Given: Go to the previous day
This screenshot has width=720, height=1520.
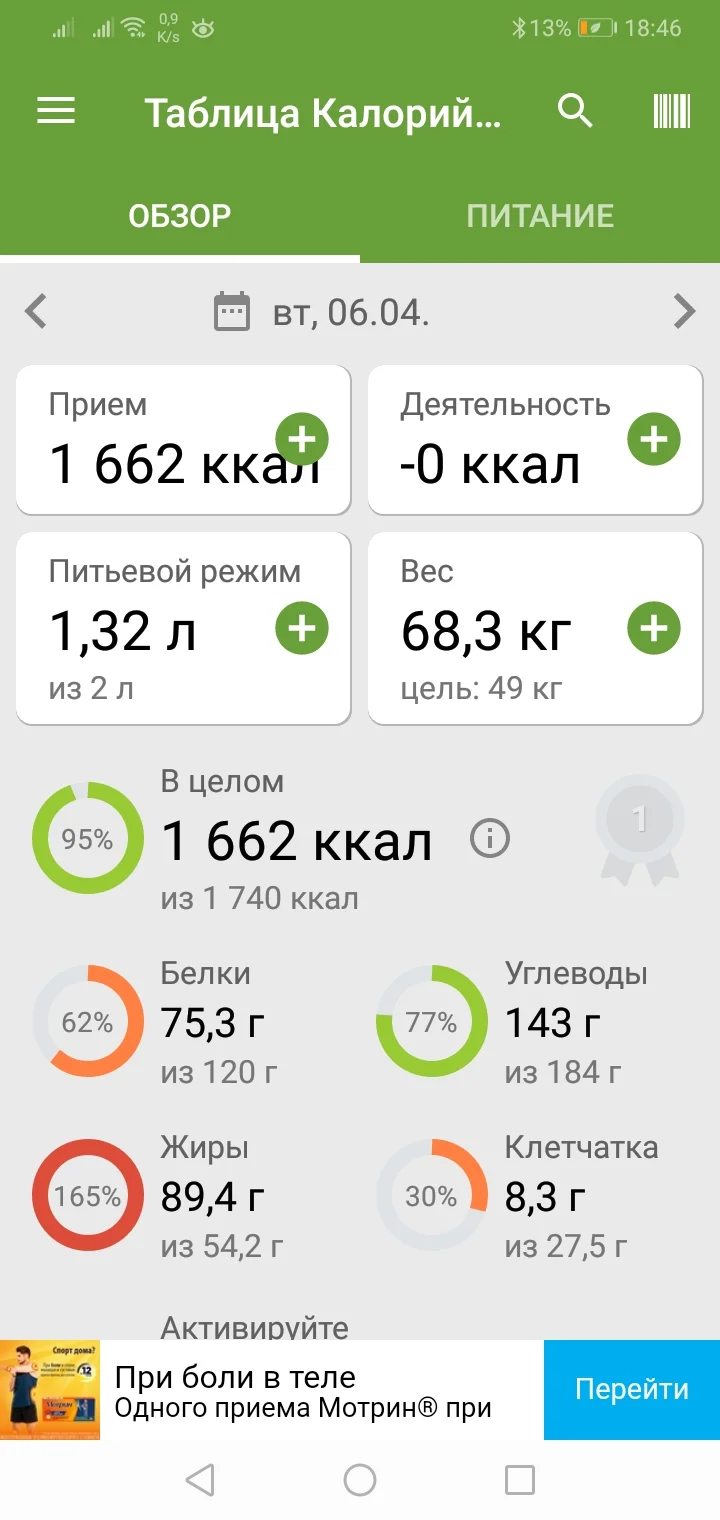Looking at the screenshot, I should pos(36,311).
